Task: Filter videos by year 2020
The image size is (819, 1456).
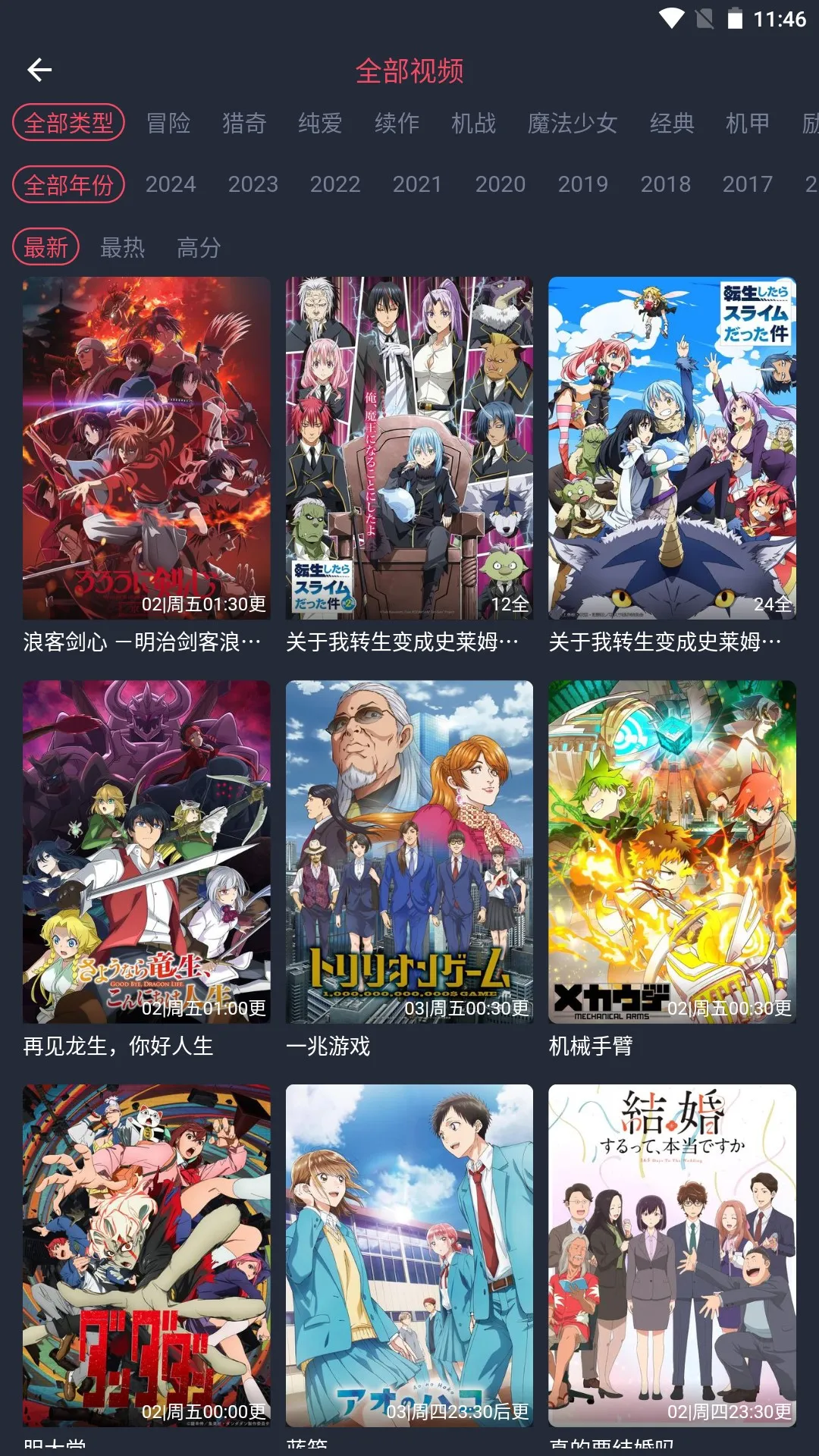Action: [500, 183]
